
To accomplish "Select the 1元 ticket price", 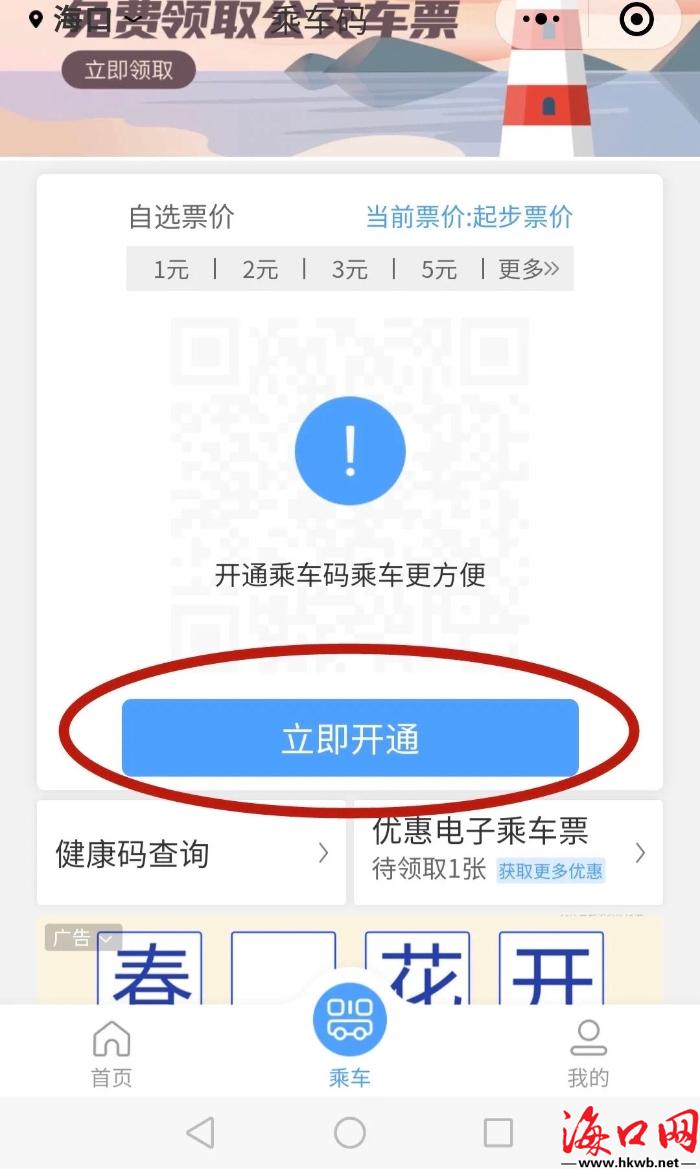I will pos(170,269).
